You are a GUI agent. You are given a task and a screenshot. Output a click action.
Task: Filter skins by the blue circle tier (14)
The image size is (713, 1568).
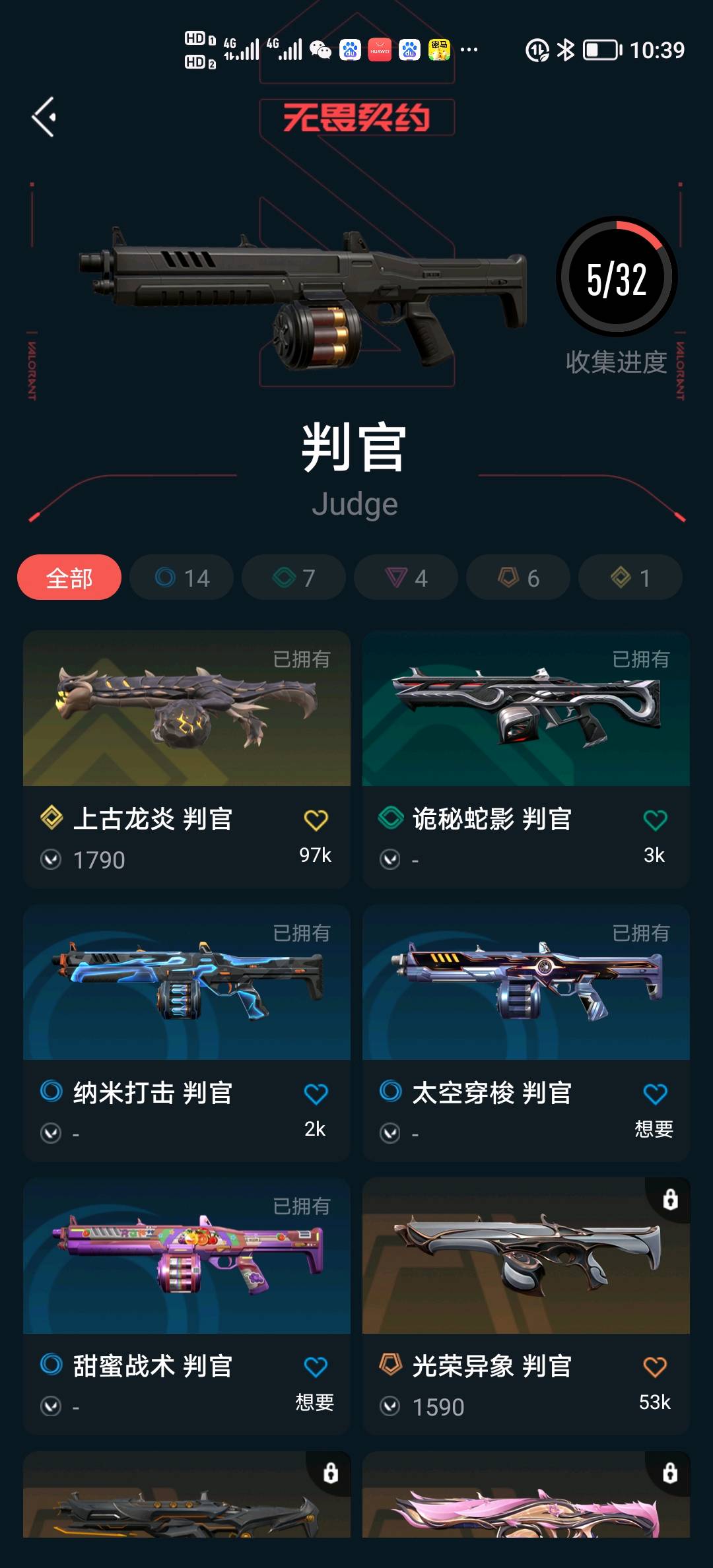click(182, 577)
